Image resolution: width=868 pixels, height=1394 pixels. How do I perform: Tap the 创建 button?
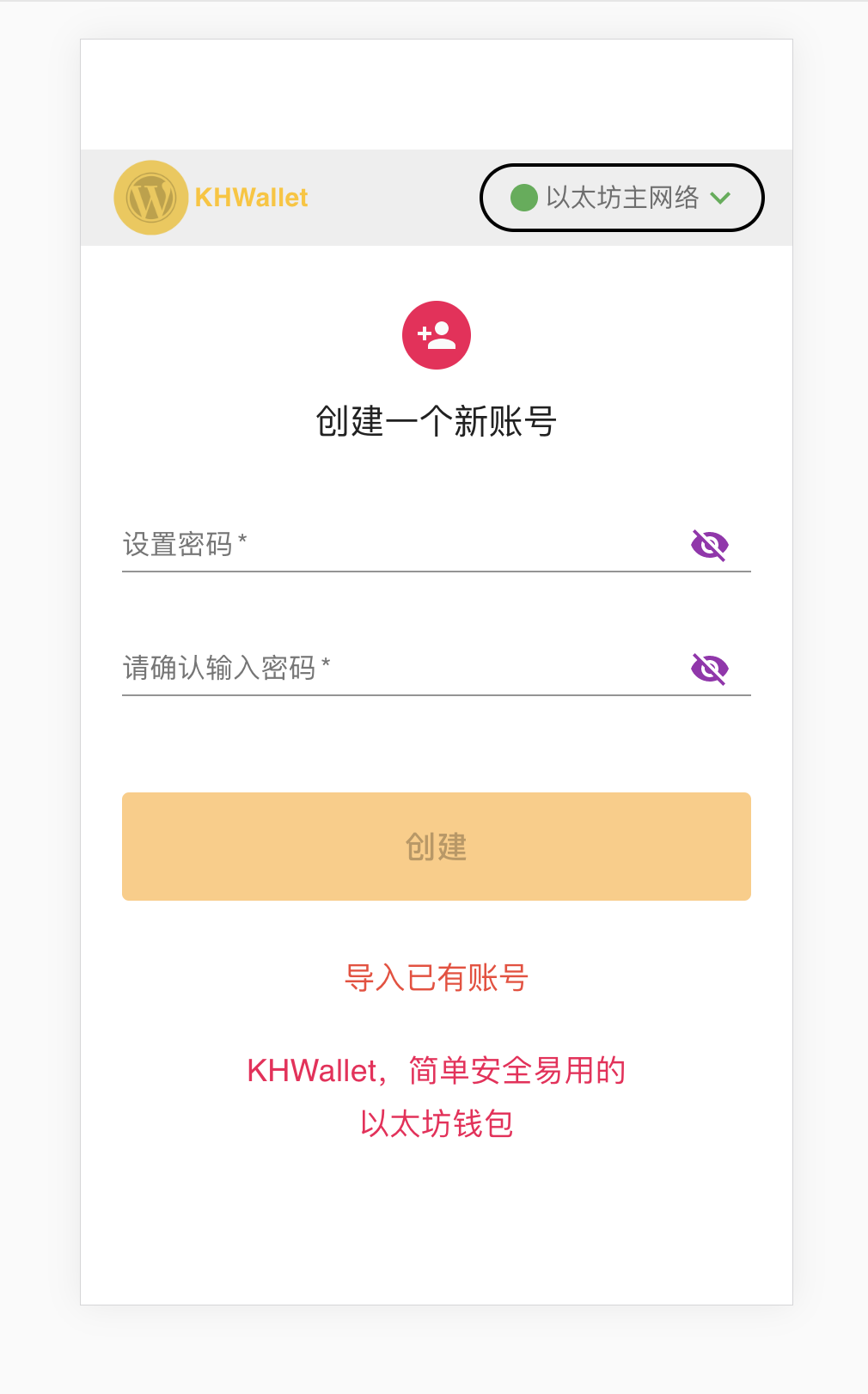click(437, 847)
